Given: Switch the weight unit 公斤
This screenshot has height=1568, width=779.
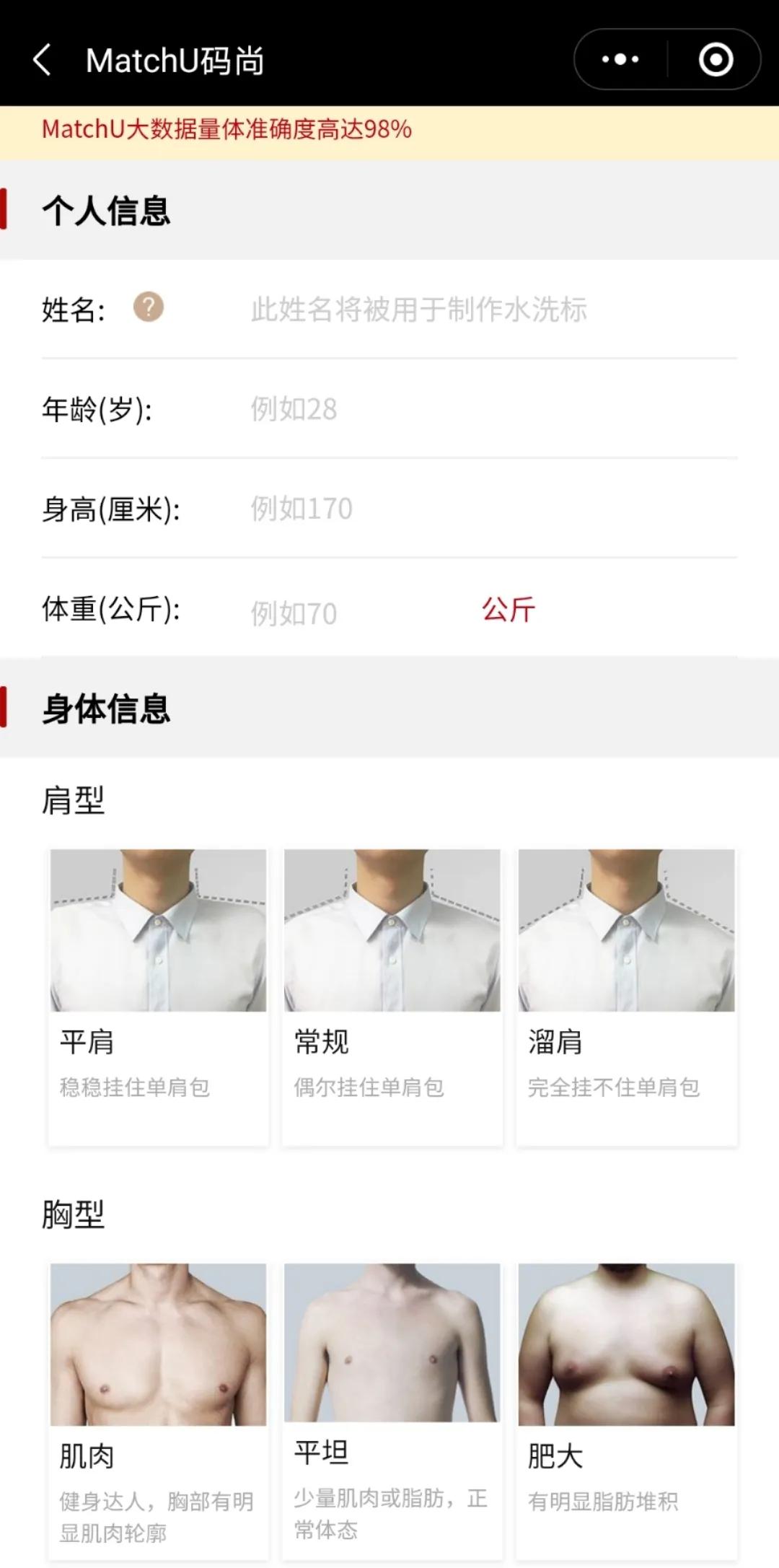Looking at the screenshot, I should (509, 610).
